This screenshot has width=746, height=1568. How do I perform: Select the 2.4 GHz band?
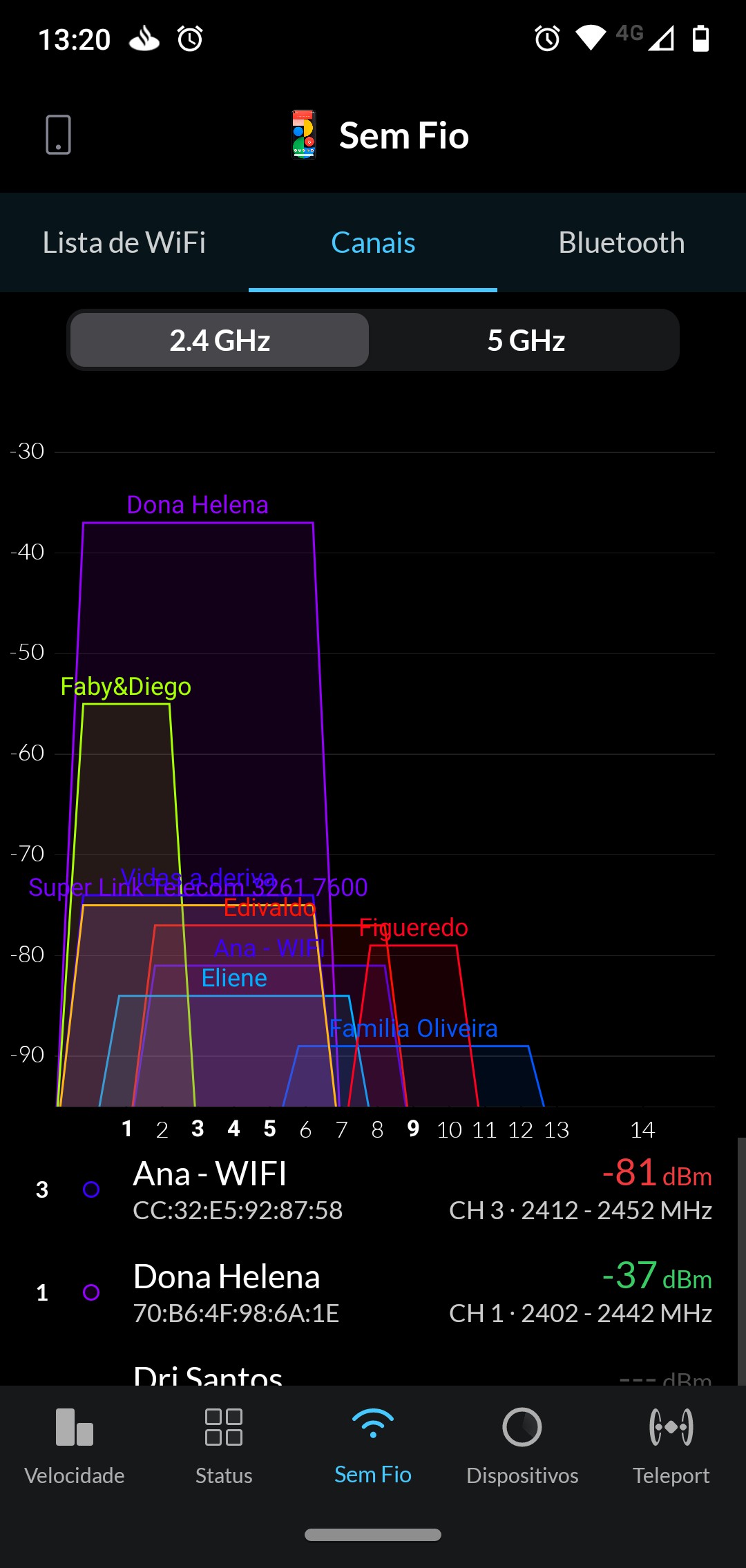pos(220,341)
